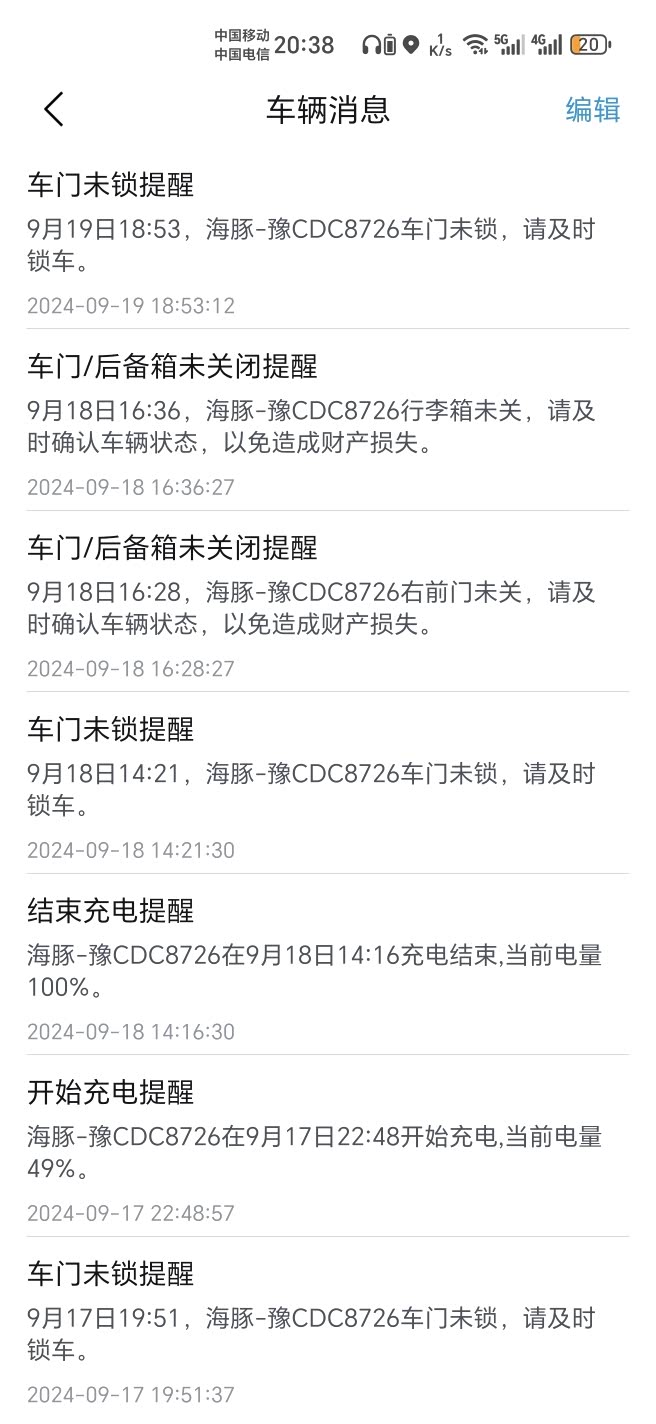Tap the 编辑 edit button

[593, 109]
